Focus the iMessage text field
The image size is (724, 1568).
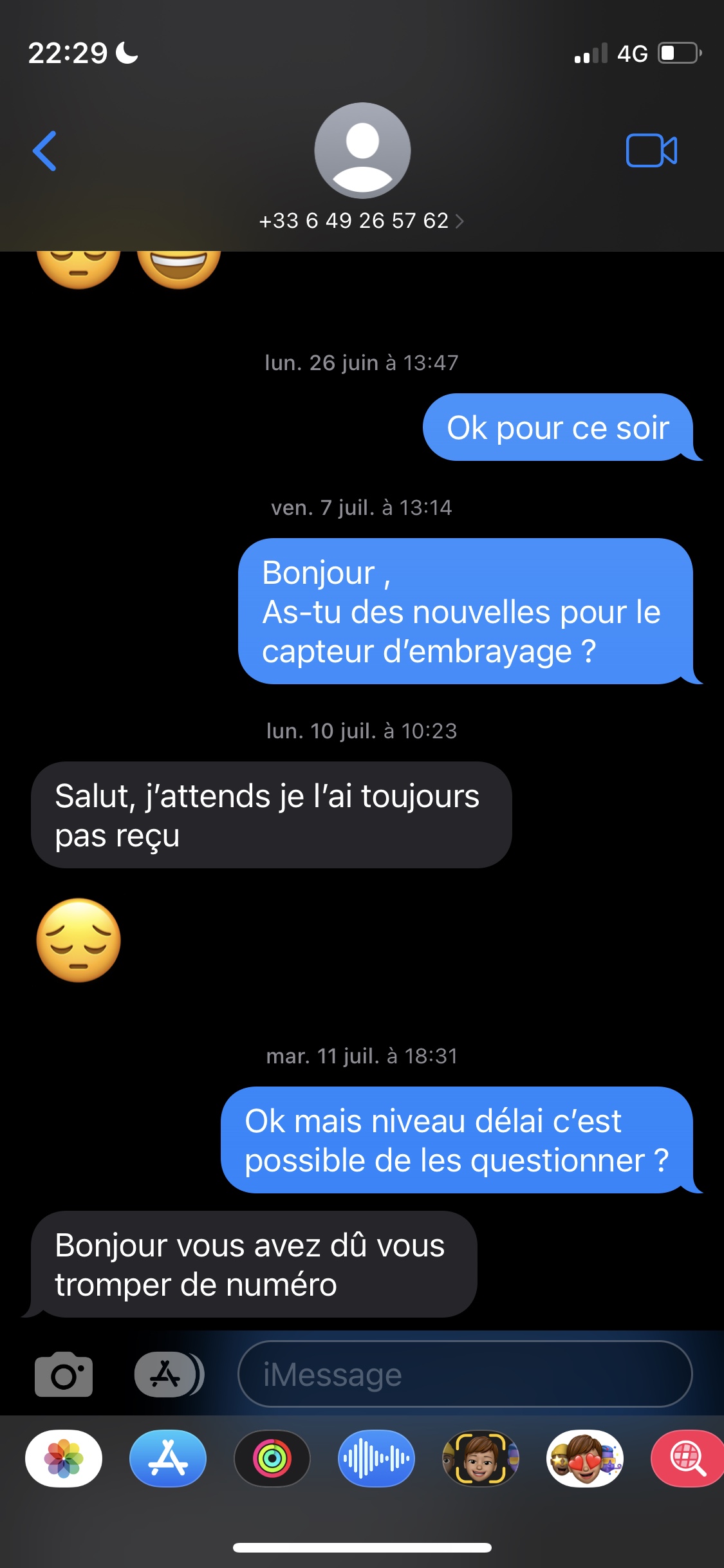click(465, 1374)
